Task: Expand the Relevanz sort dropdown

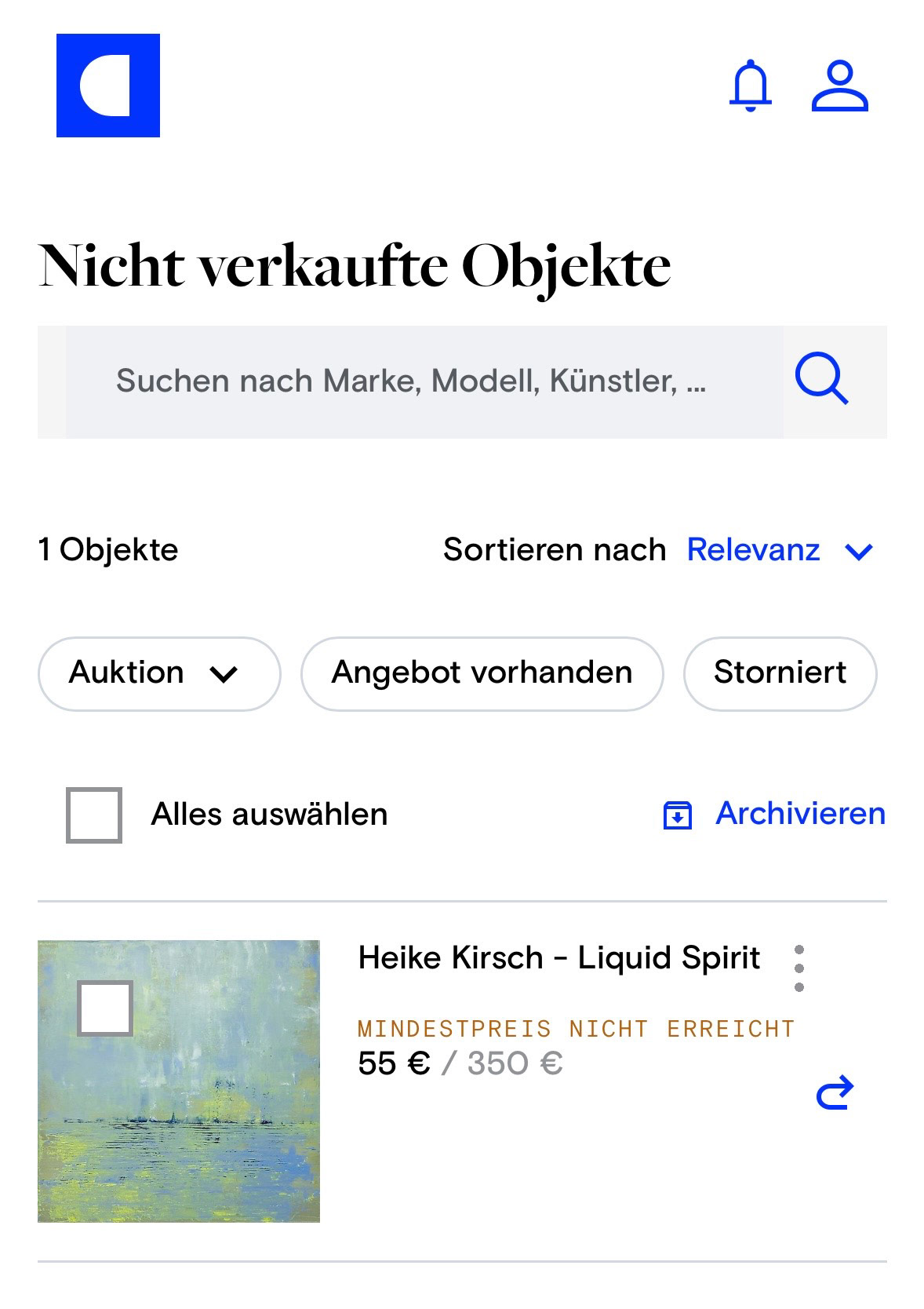Action: [x=780, y=550]
